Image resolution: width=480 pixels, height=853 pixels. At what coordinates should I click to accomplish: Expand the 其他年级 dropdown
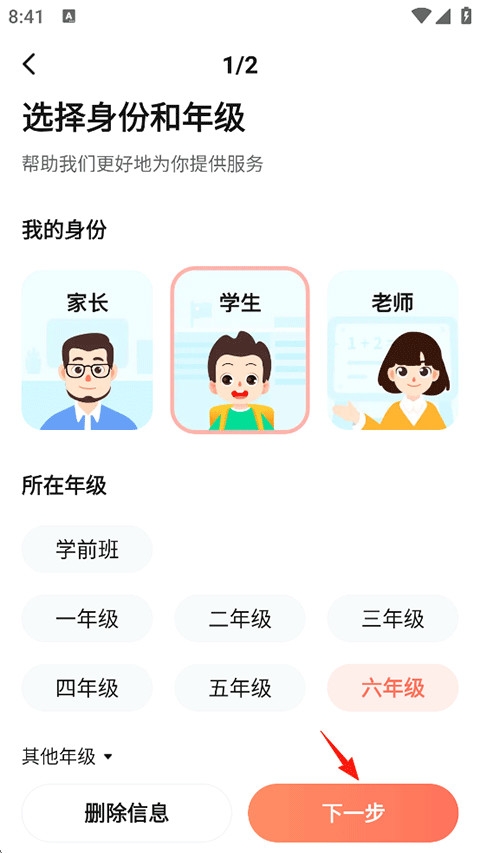click(x=67, y=757)
